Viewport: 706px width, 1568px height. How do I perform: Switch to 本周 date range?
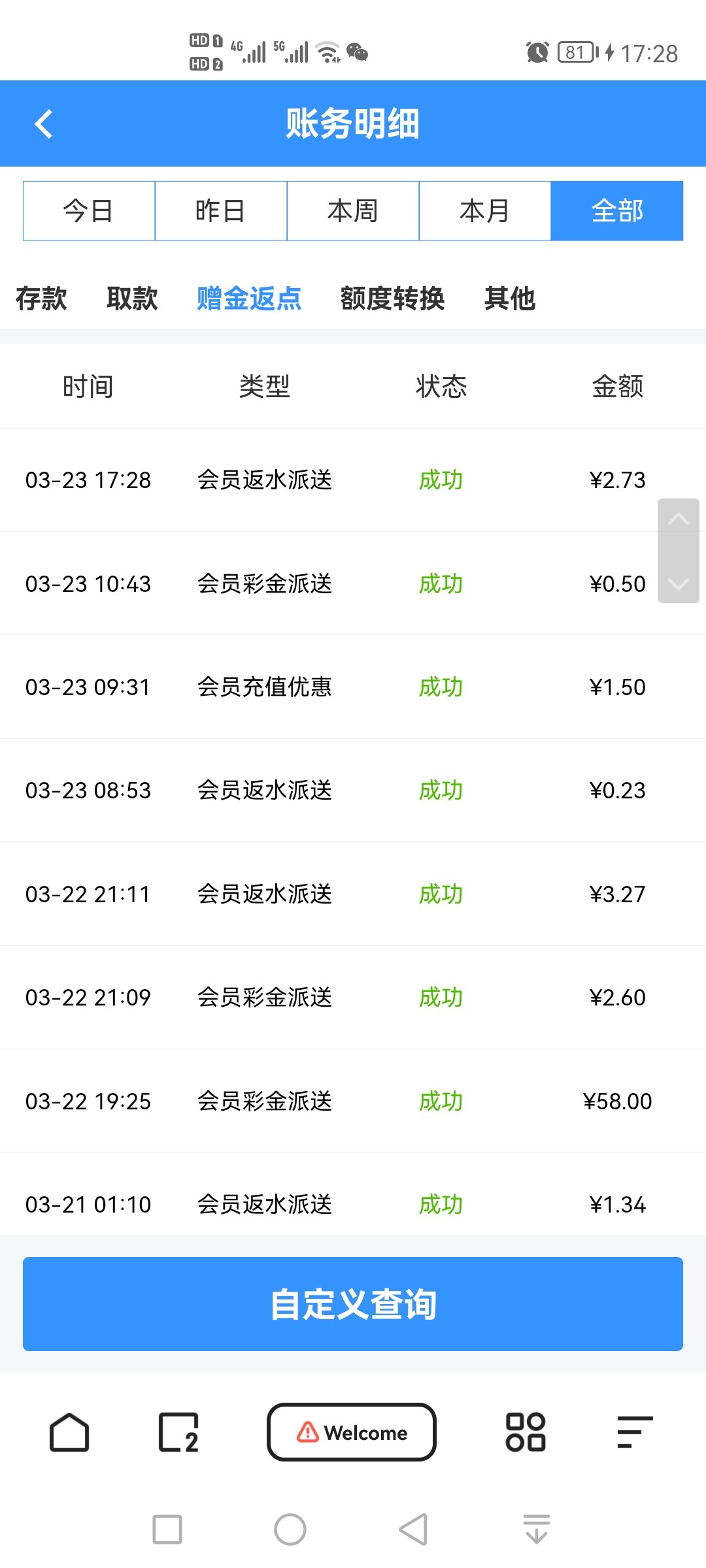(353, 211)
